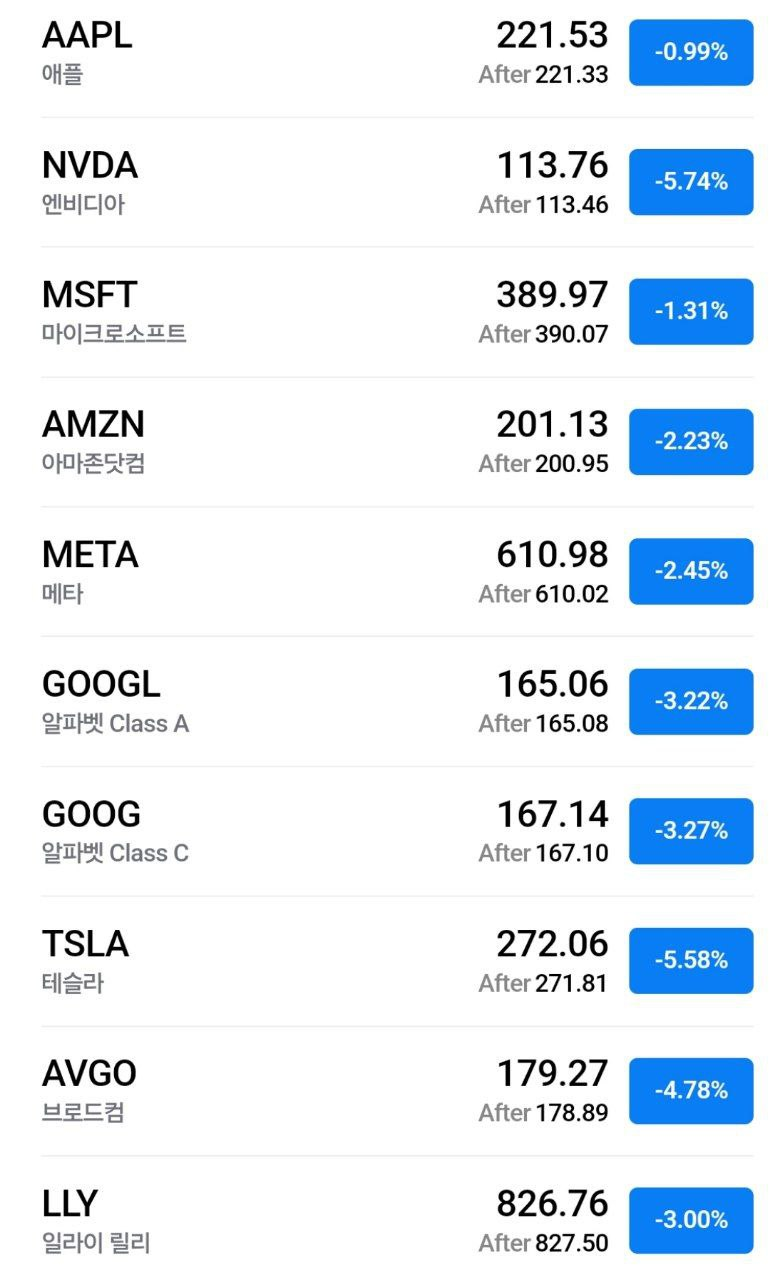The image size is (770, 1280).
Task: Tap the -5.74% change button for NVDA
Action: 691,182
